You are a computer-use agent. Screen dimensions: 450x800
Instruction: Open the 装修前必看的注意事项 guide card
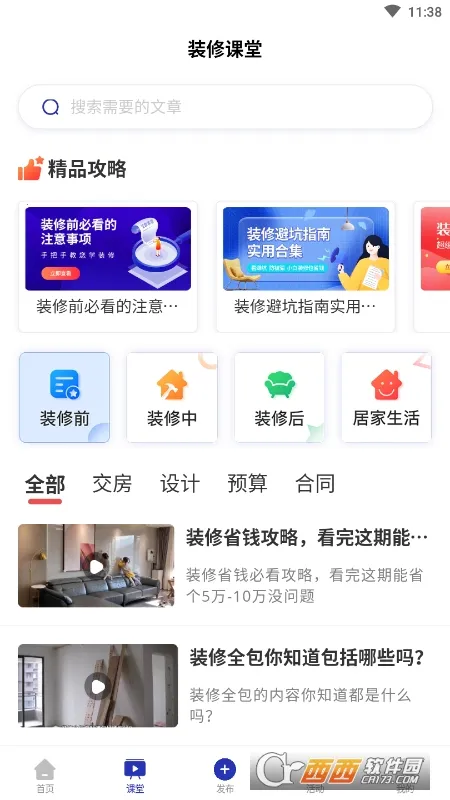point(108,266)
